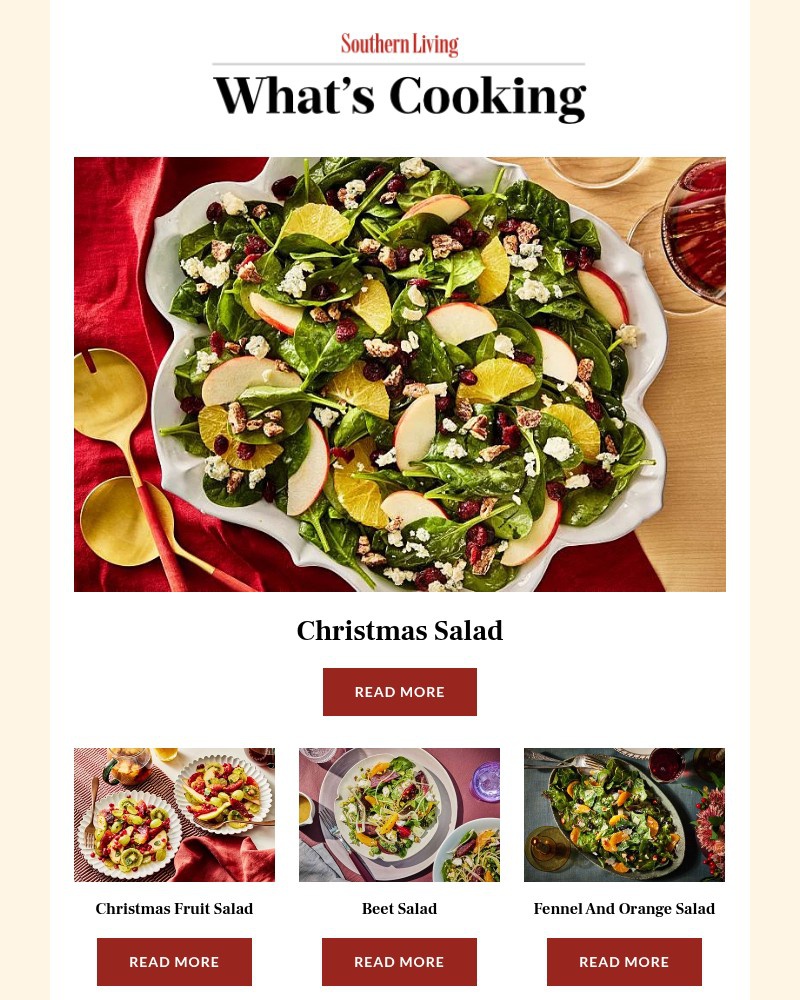Click READ MORE under Christmas Salad

point(399,691)
